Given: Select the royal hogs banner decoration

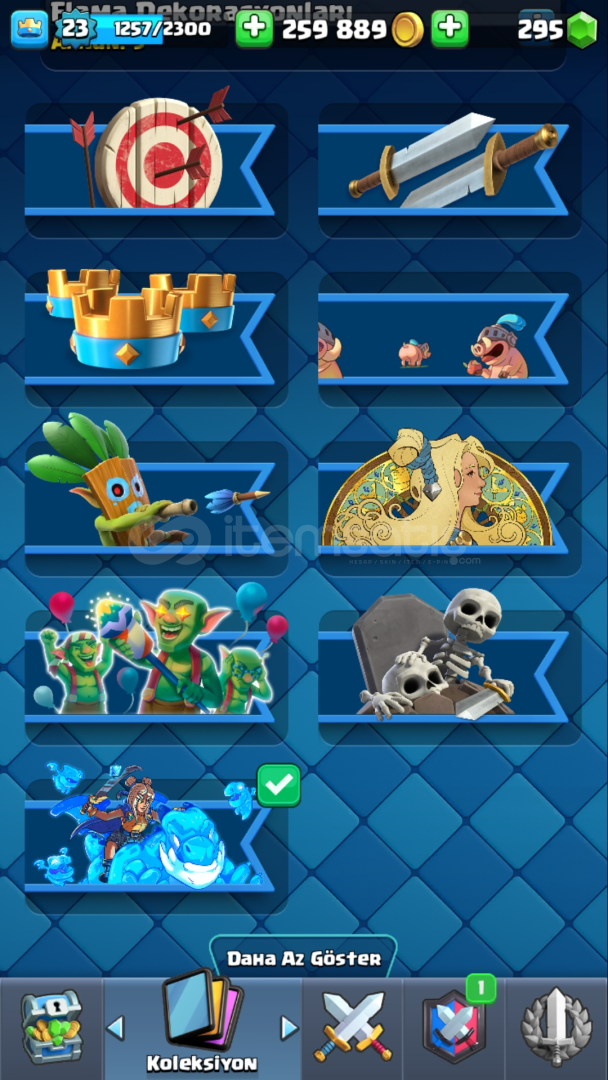Looking at the screenshot, I should point(450,339).
